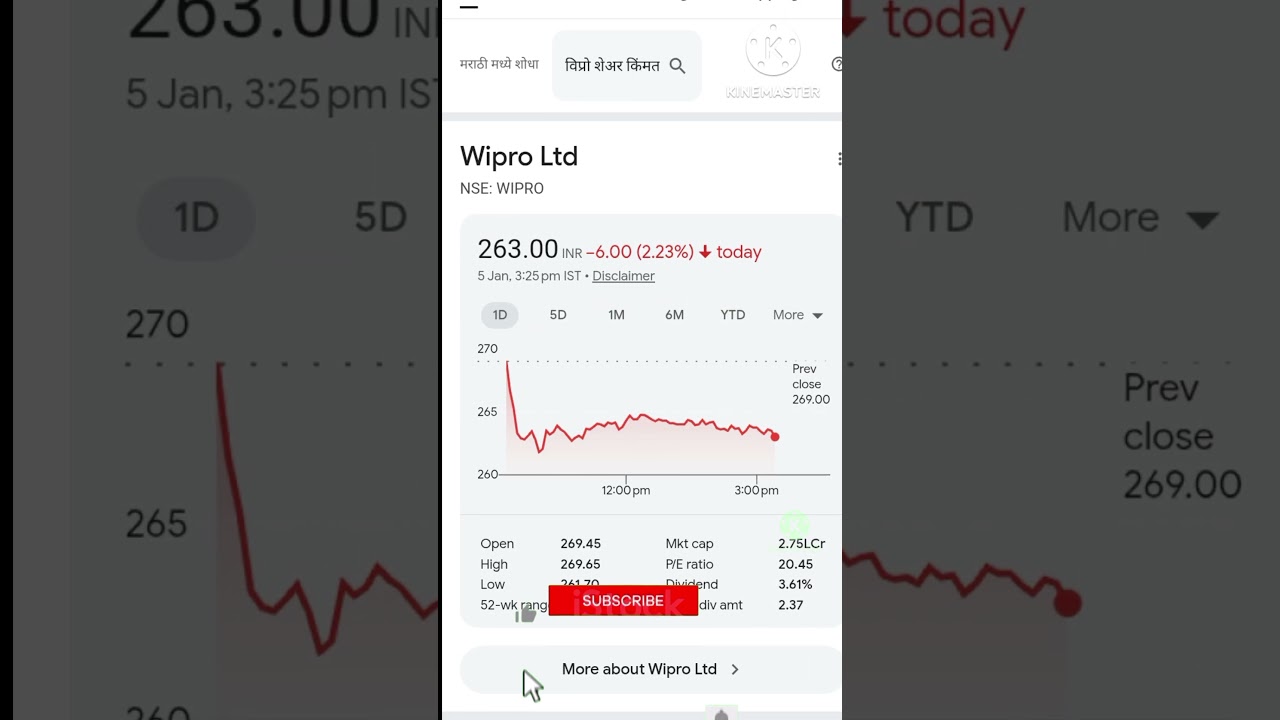The height and width of the screenshot is (720, 1280).
Task: Select the 1D chart range
Action: click(500, 315)
